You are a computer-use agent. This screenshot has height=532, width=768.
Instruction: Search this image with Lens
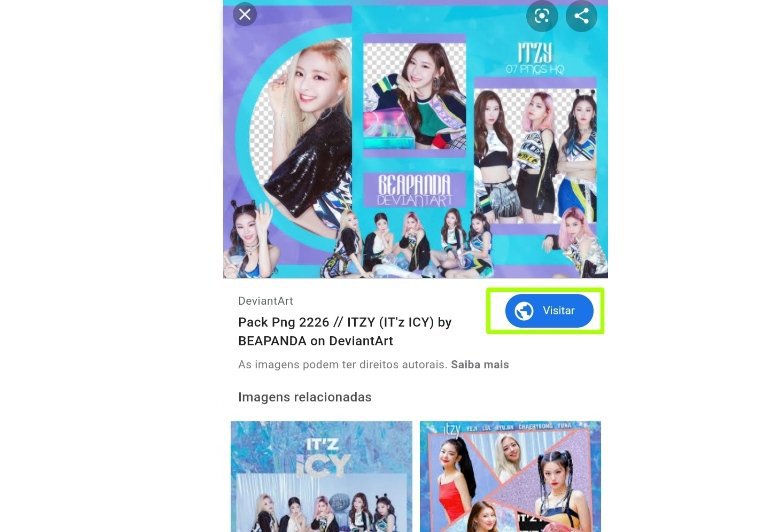[541, 16]
